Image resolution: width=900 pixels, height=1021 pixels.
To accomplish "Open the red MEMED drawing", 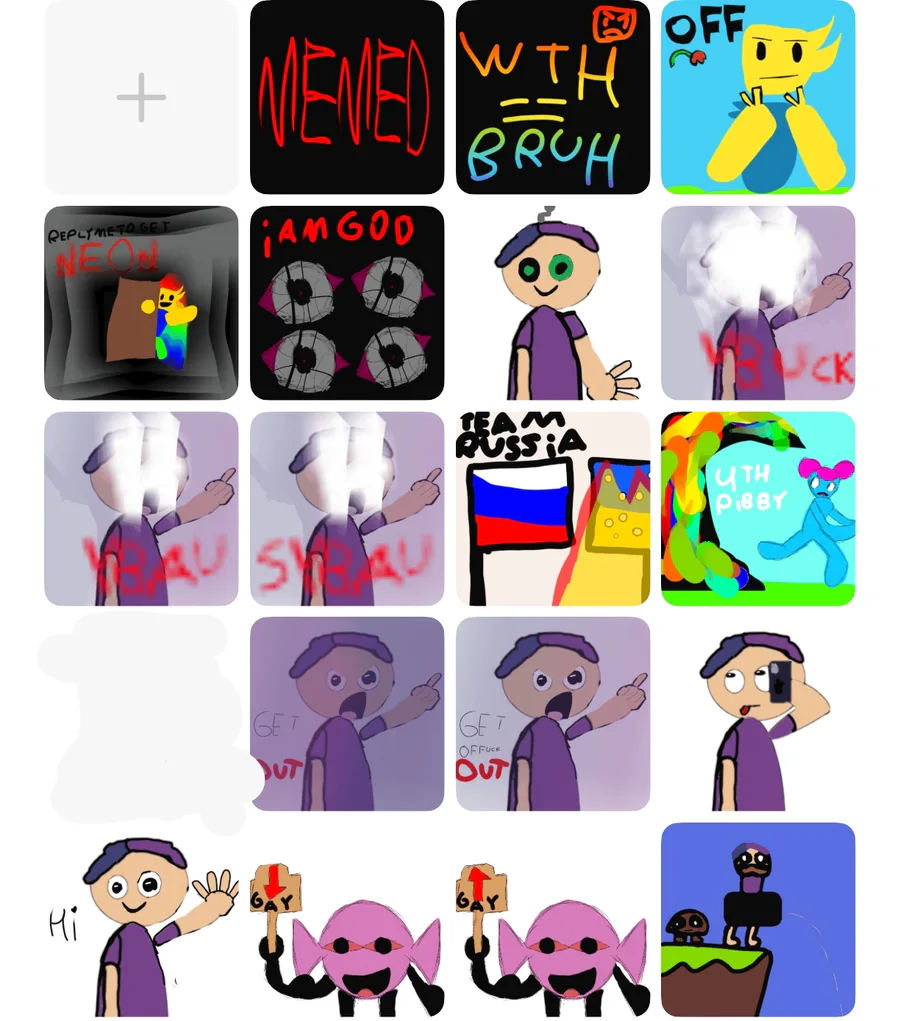I will pyautogui.click(x=347, y=97).
